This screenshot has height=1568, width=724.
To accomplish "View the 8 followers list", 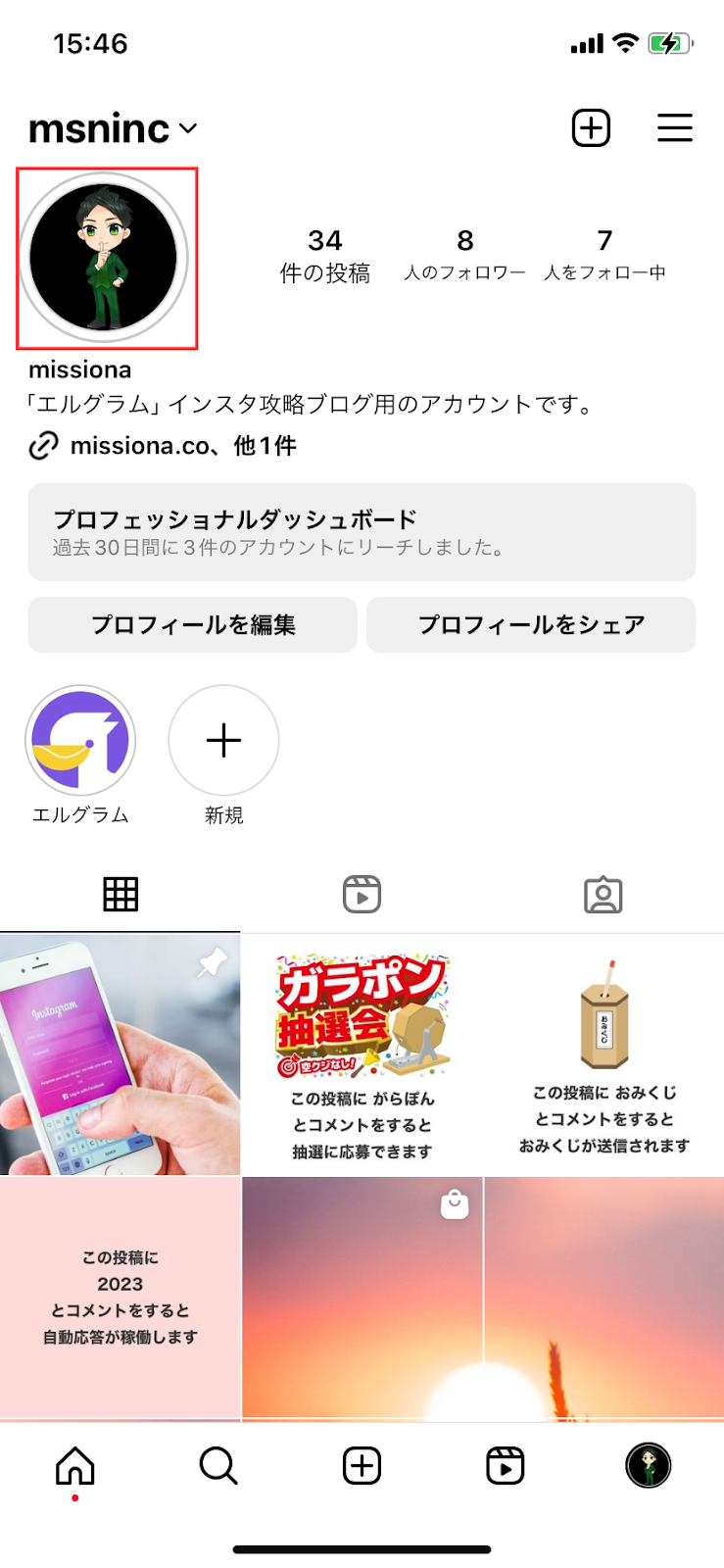I will pyautogui.click(x=464, y=255).
